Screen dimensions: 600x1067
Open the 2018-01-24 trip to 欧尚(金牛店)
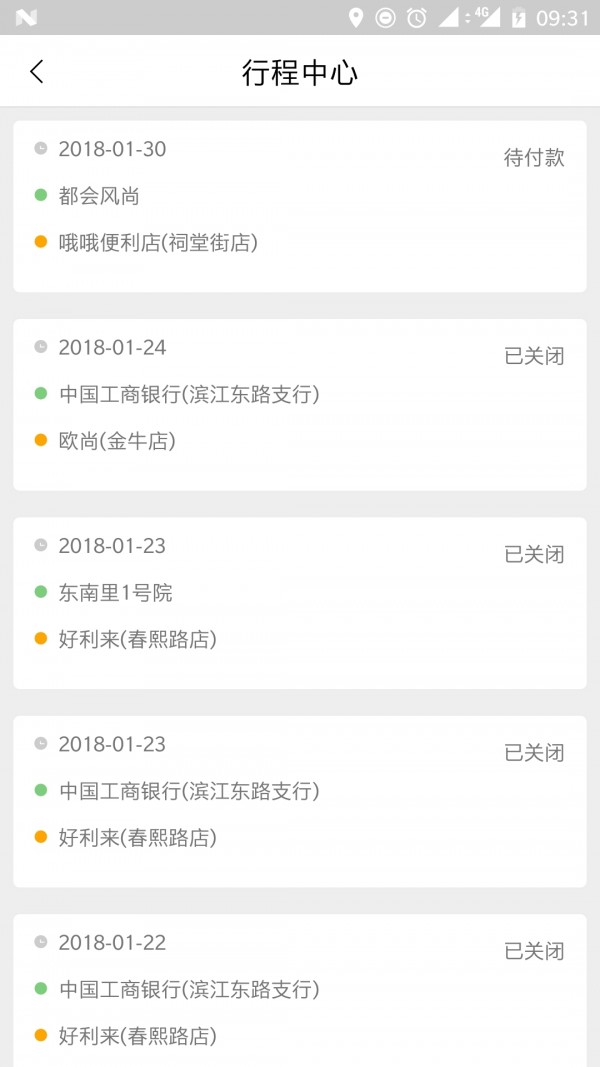(x=299, y=404)
